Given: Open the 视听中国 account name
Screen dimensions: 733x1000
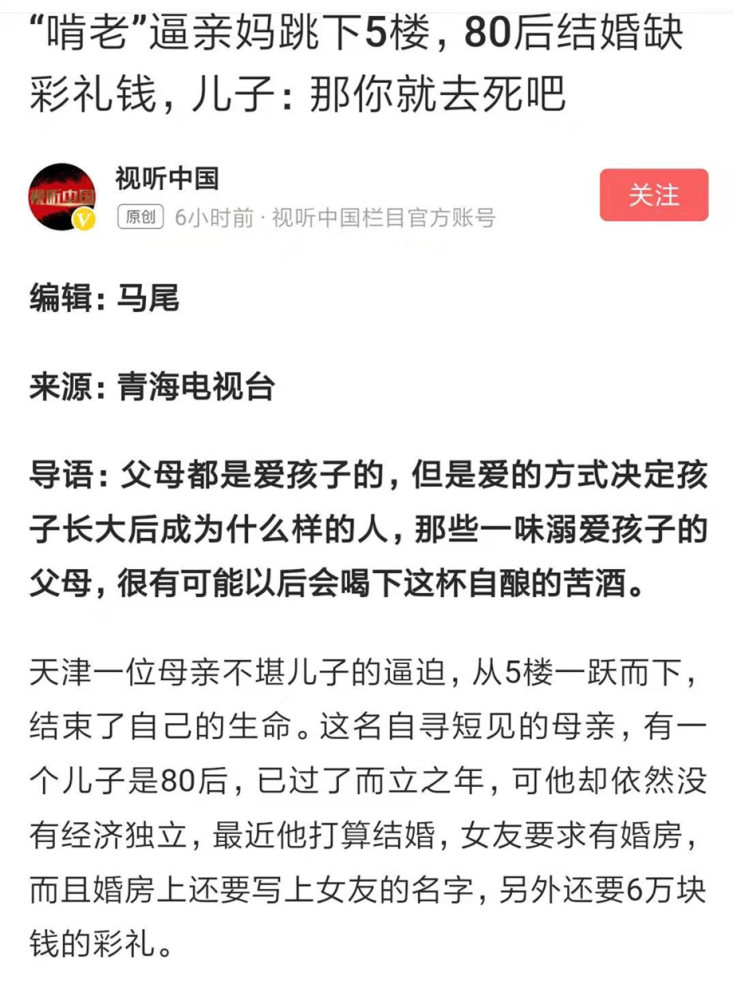Looking at the screenshot, I should [x=167, y=179].
